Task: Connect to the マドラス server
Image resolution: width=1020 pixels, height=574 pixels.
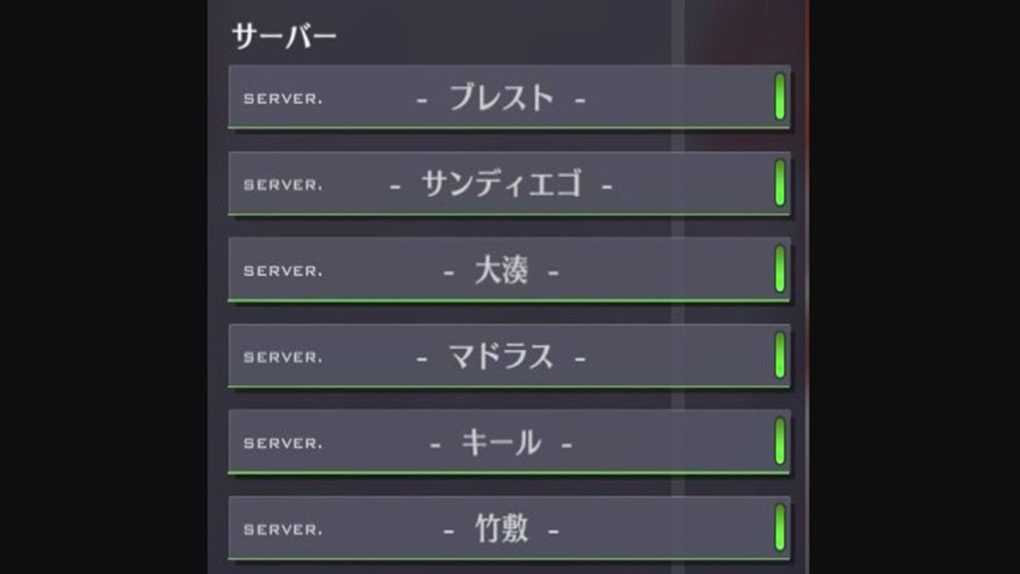Action: 508,356
